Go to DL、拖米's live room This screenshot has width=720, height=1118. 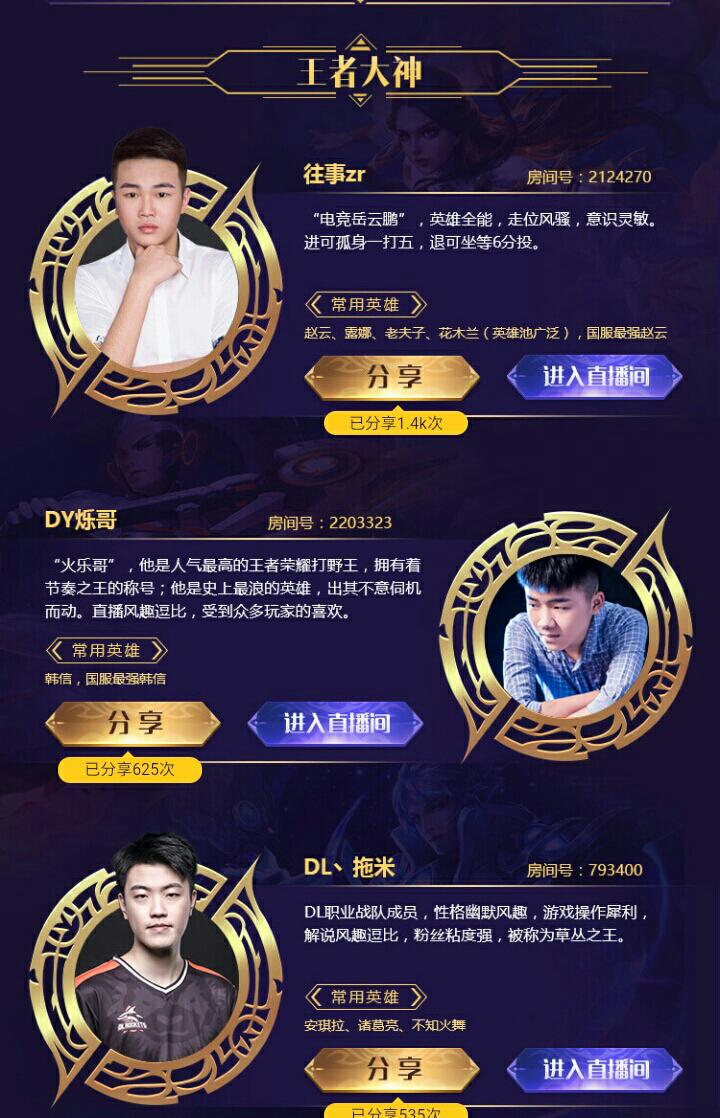(595, 1069)
